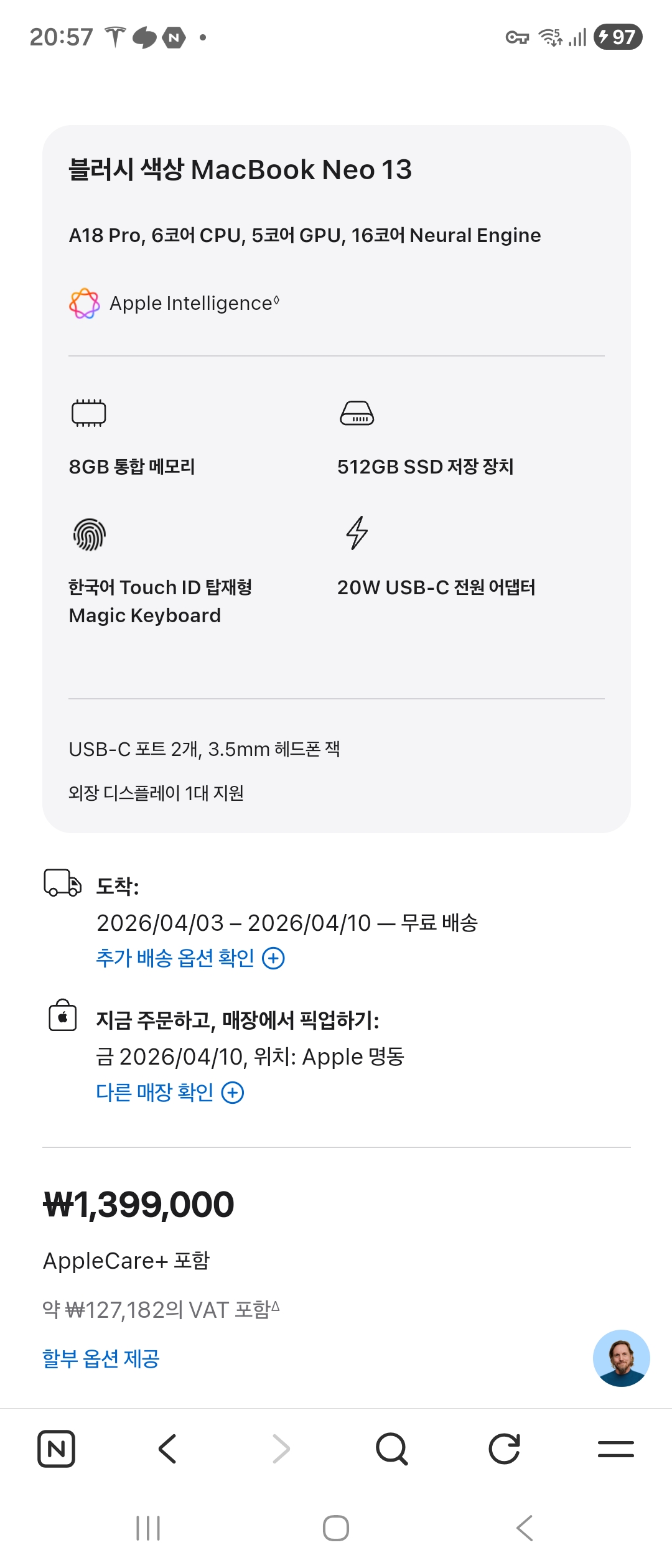Open 다른 매장 확인 link

click(x=169, y=1093)
